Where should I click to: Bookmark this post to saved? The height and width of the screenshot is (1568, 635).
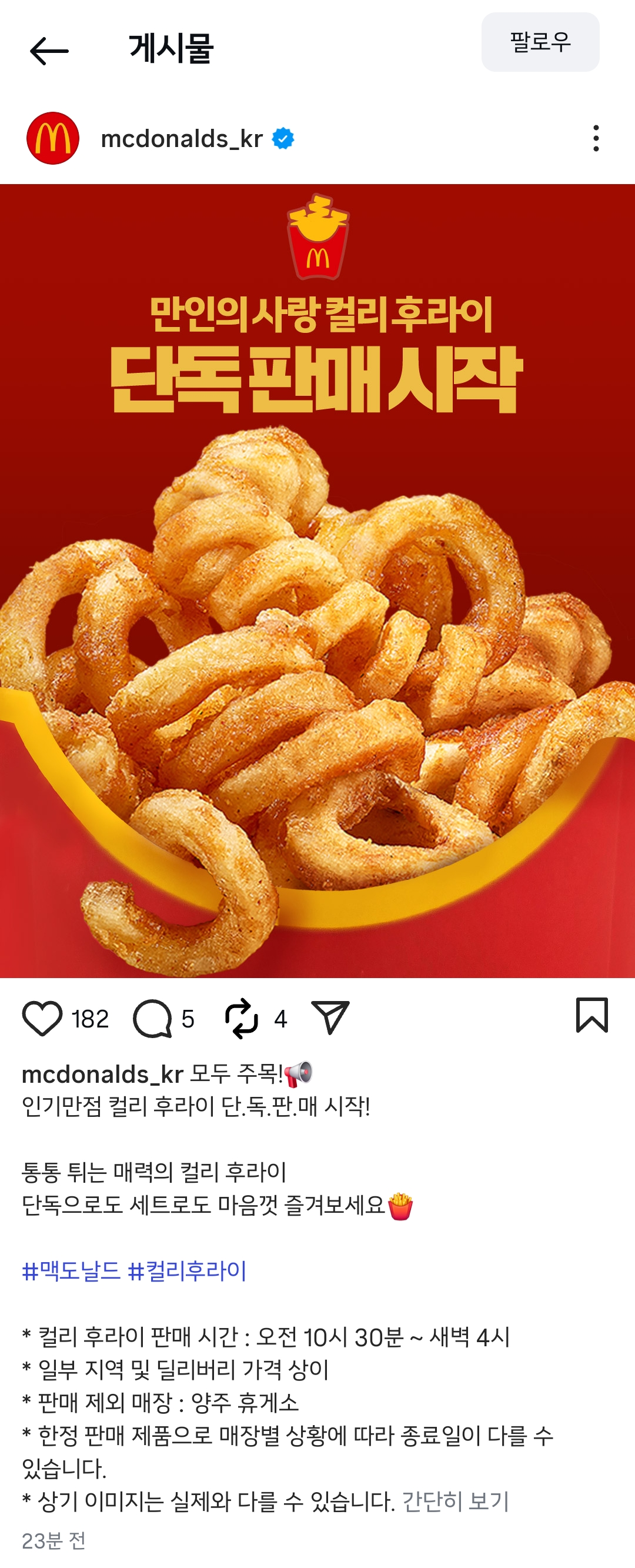pos(591,1015)
